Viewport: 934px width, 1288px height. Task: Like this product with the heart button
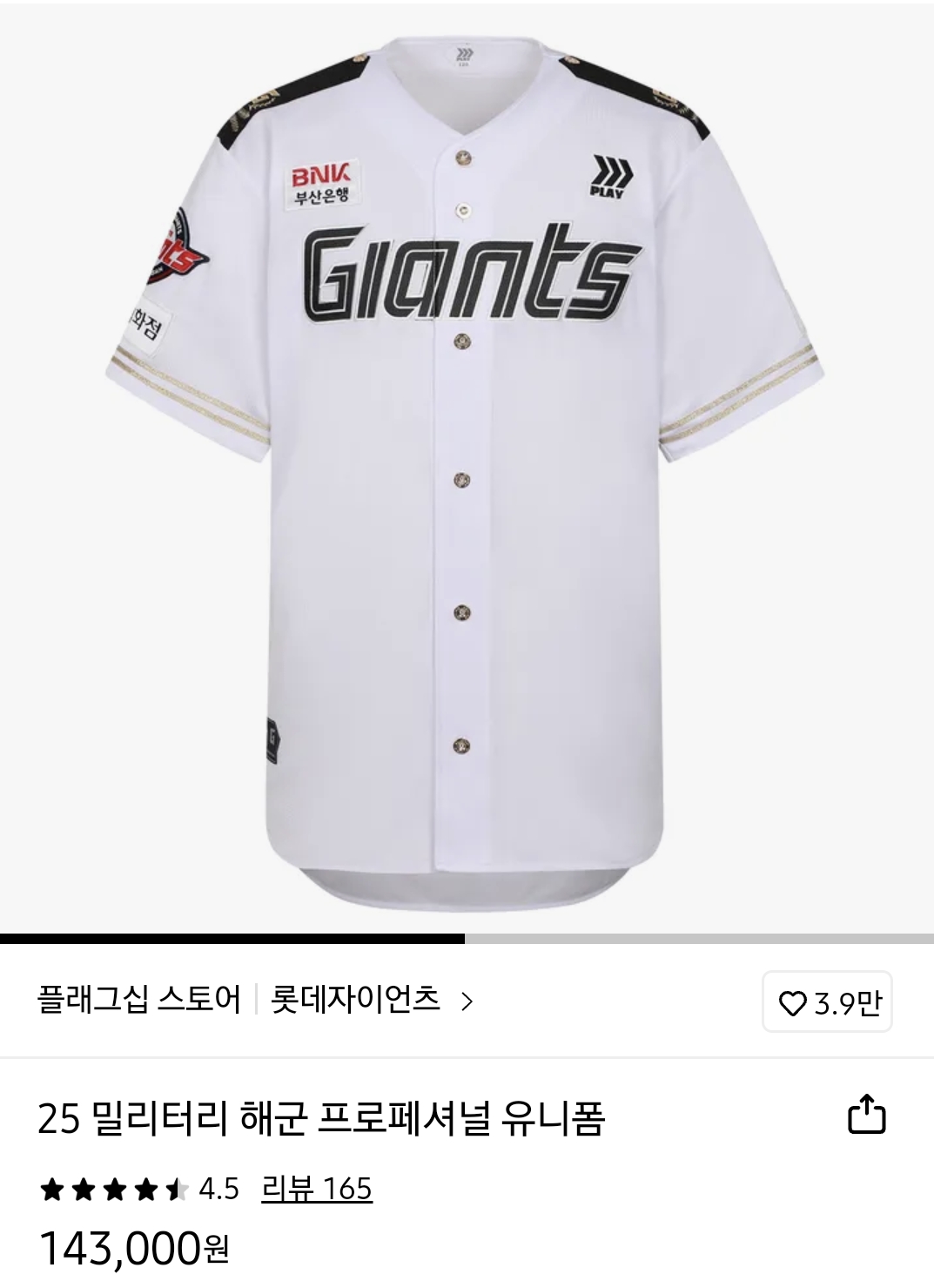click(827, 1002)
